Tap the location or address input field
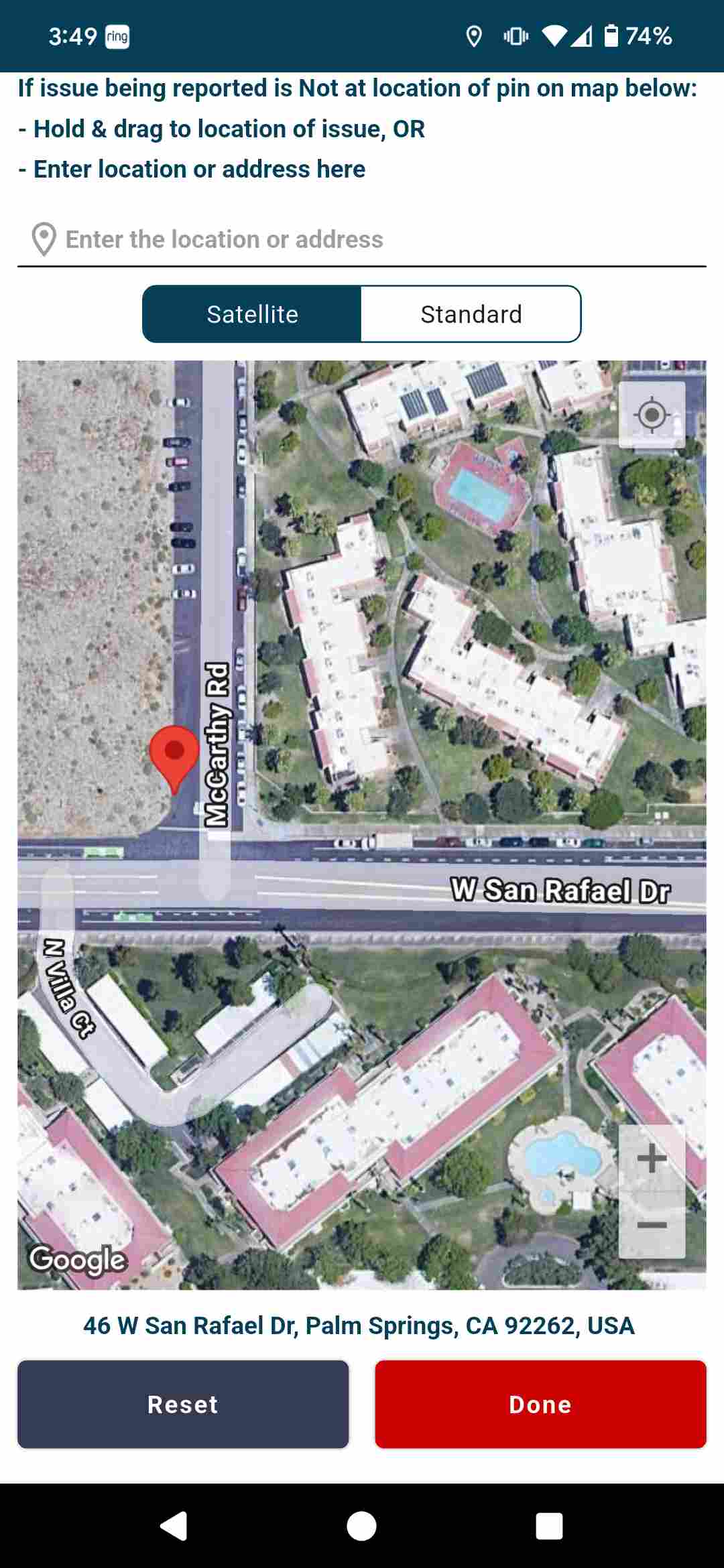724x1568 pixels. (x=362, y=239)
